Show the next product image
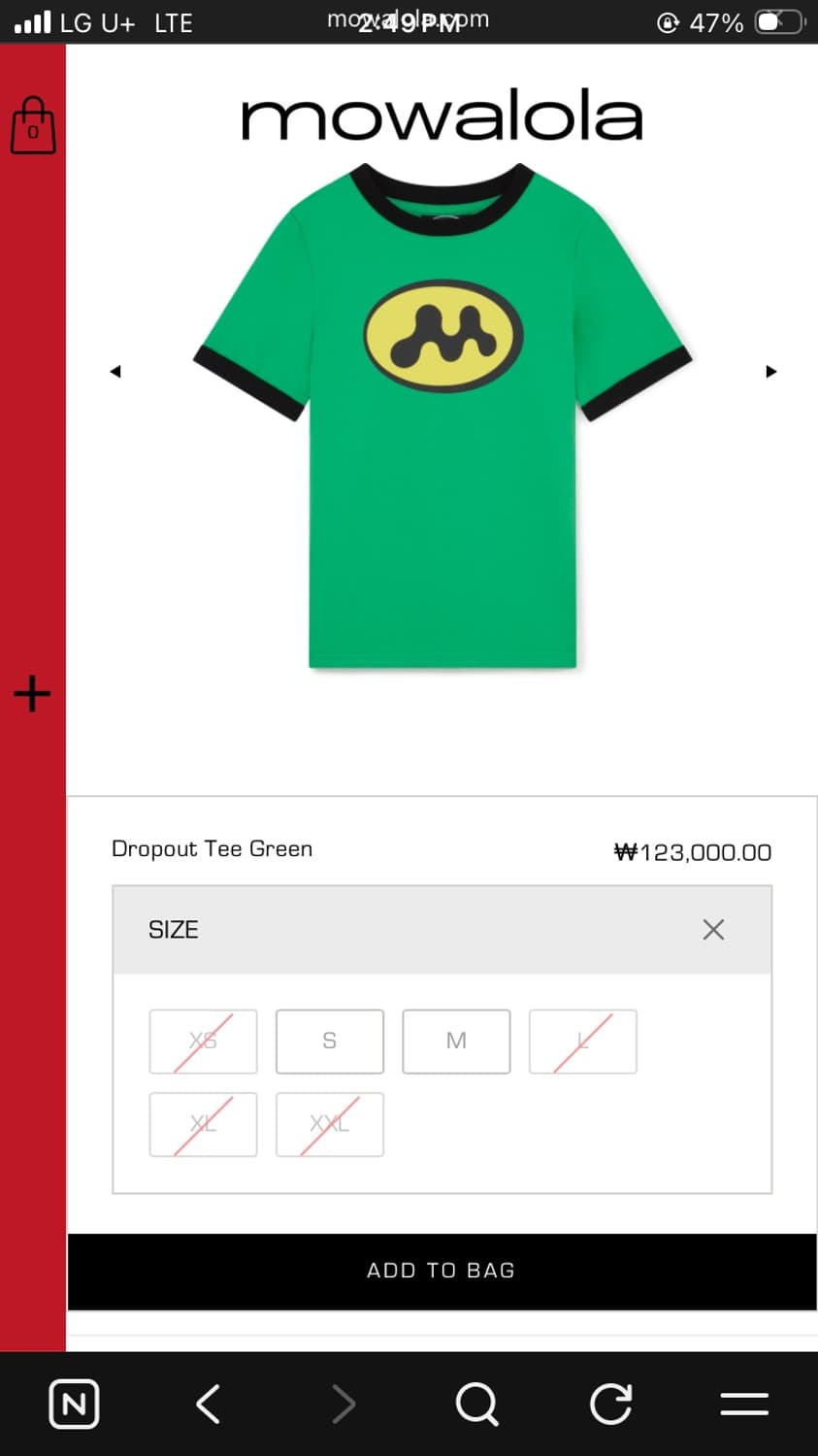818x1456 pixels. (x=771, y=371)
